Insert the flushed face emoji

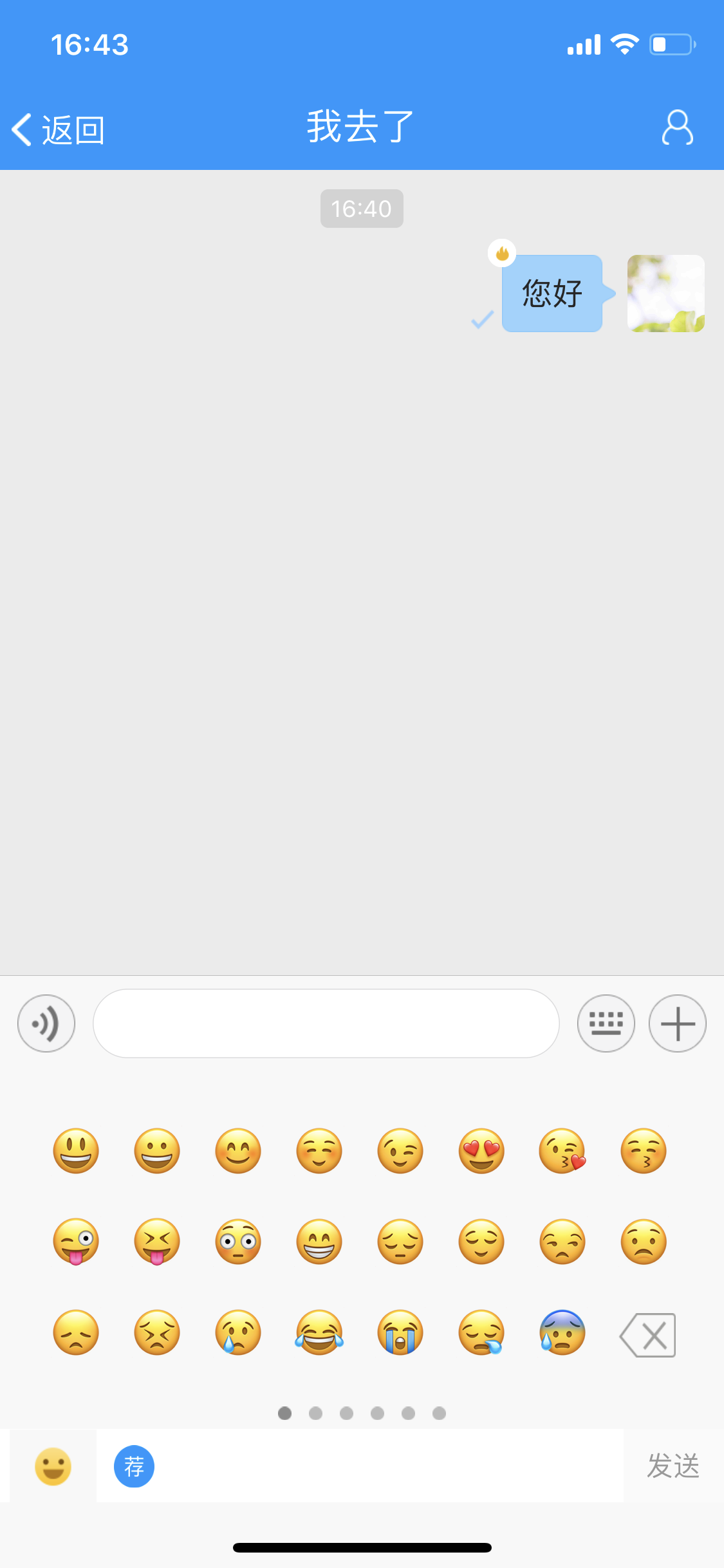click(238, 1241)
